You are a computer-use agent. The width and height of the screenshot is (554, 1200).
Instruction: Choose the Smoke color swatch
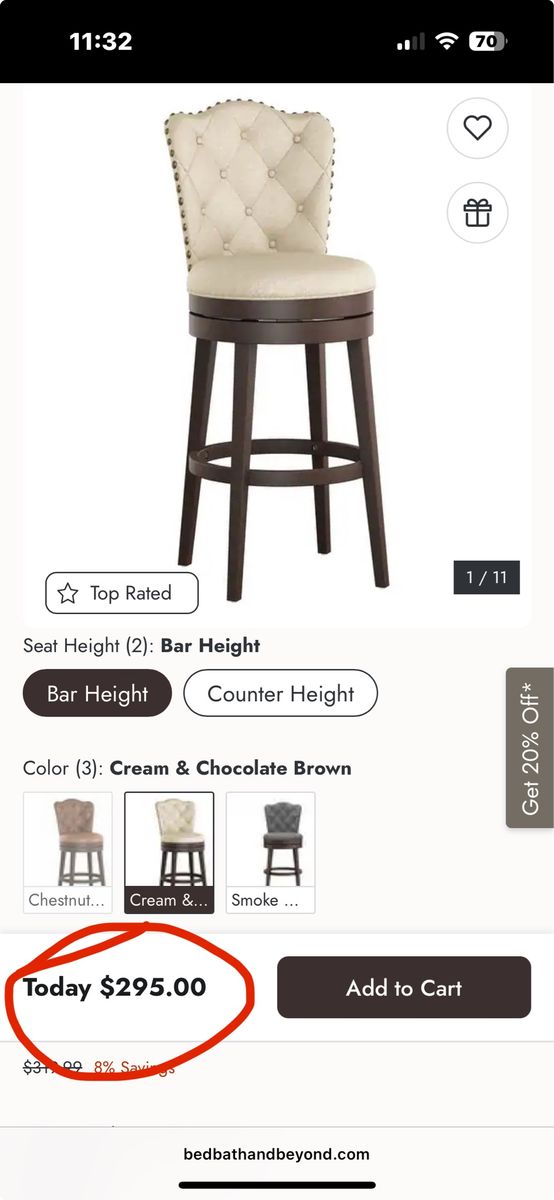270,852
